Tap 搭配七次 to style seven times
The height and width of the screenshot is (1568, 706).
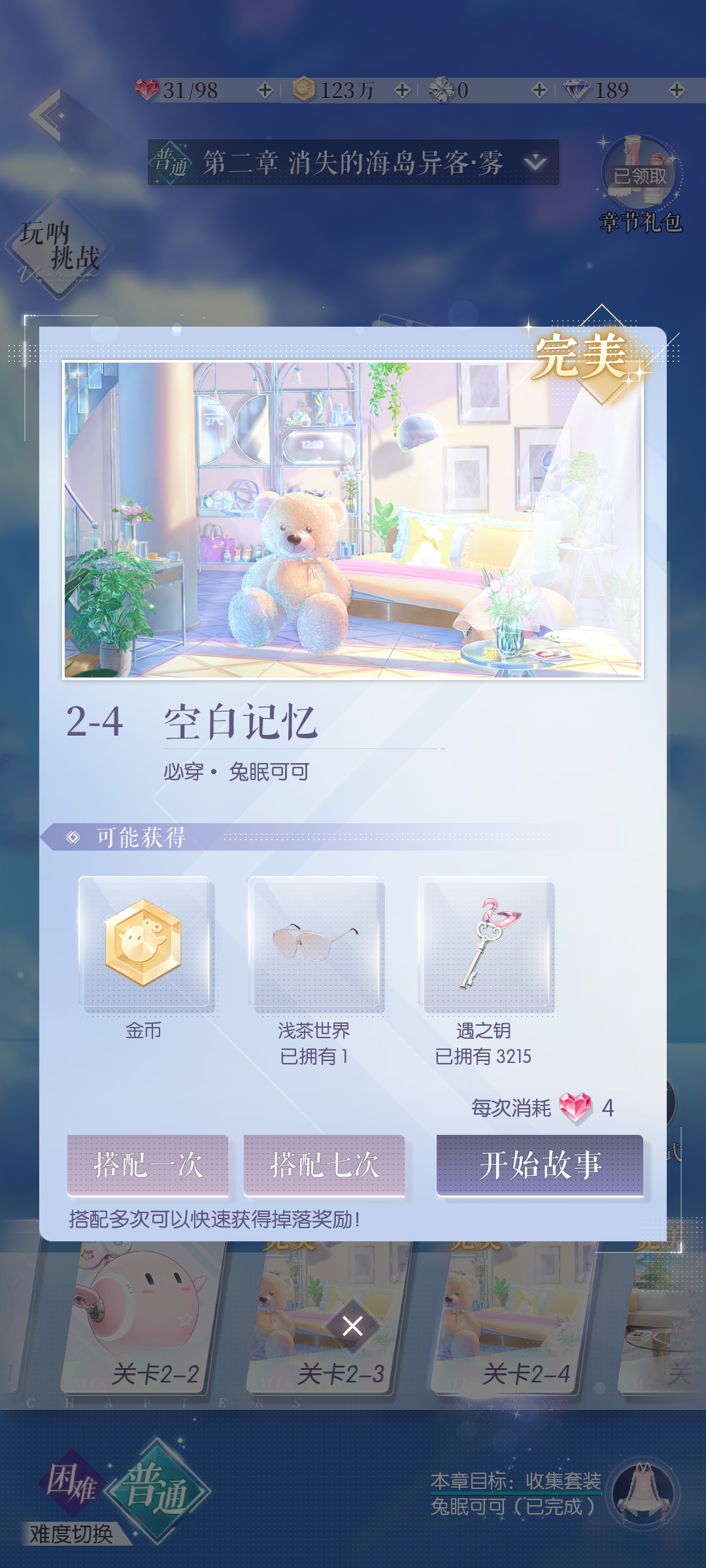[x=324, y=1165]
